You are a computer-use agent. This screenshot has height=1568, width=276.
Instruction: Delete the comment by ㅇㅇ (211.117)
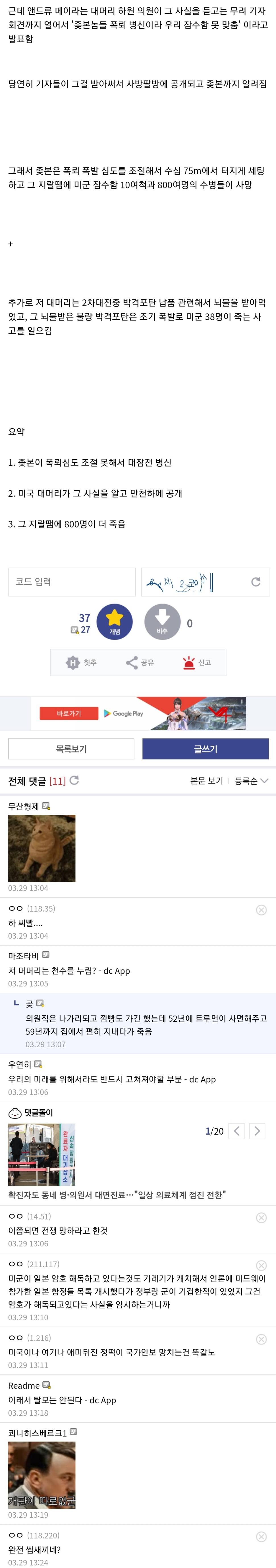[x=261, y=1265]
